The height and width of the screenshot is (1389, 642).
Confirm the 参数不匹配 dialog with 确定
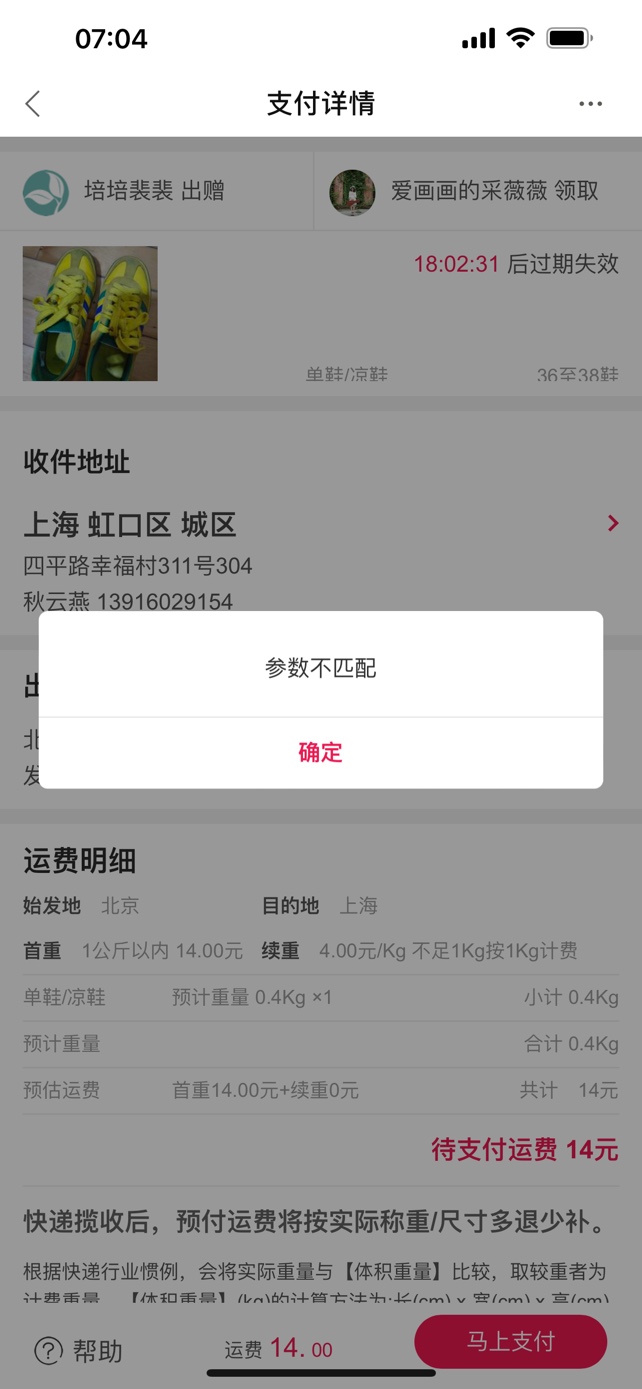320,753
